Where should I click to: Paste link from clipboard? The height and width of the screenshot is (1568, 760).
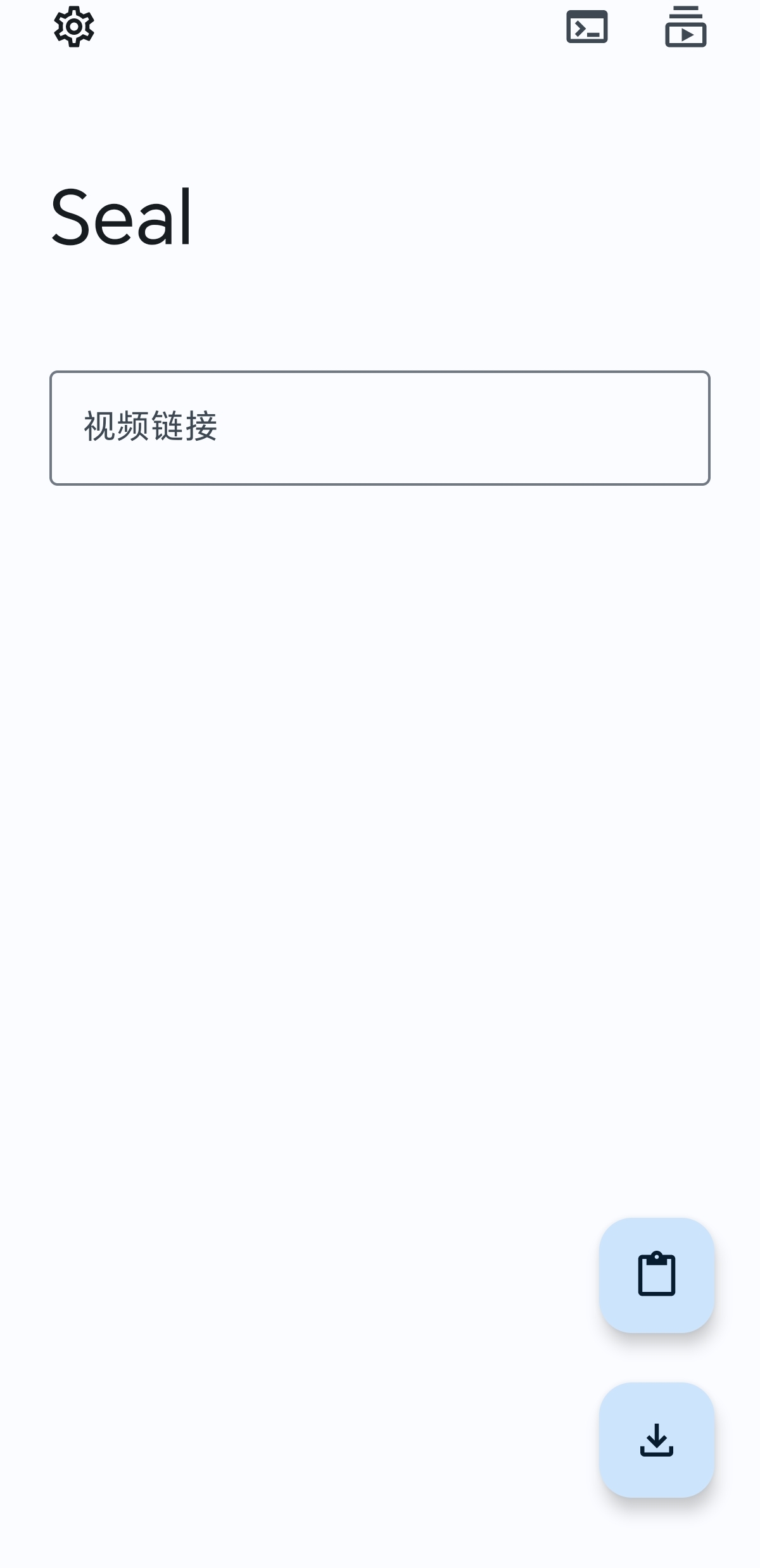click(x=657, y=1275)
